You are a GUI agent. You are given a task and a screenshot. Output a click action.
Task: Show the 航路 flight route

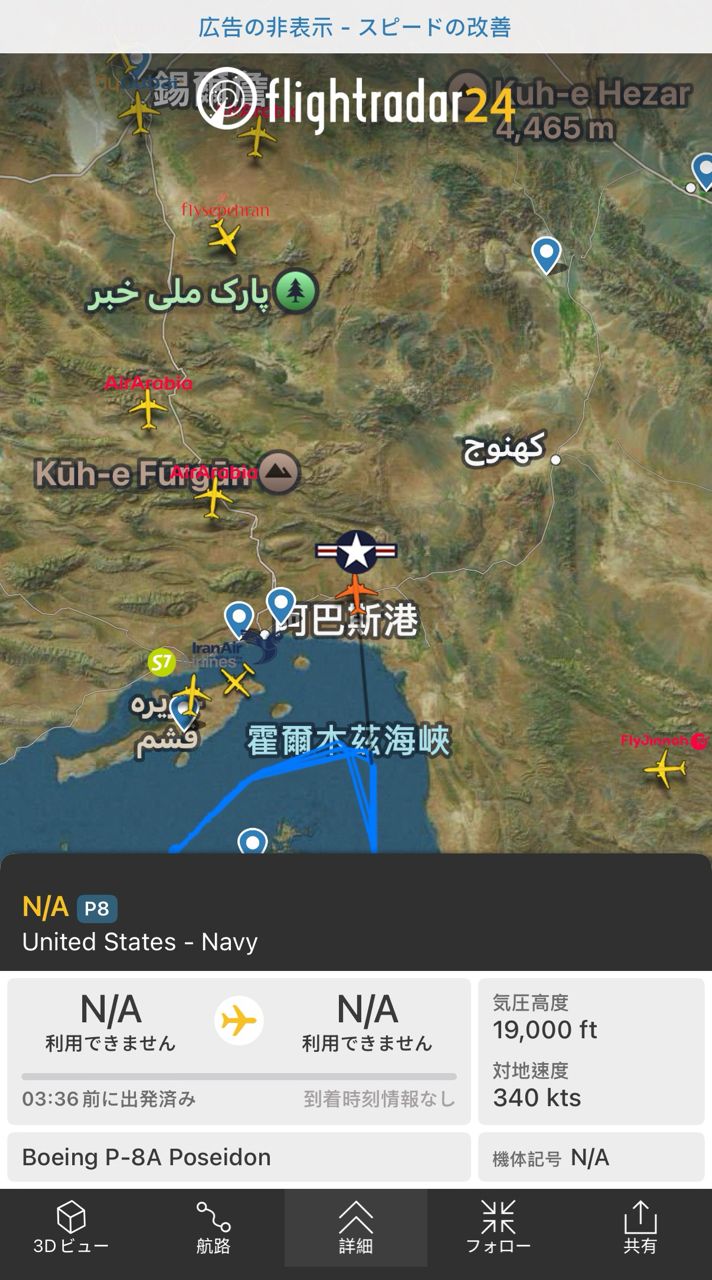213,1228
